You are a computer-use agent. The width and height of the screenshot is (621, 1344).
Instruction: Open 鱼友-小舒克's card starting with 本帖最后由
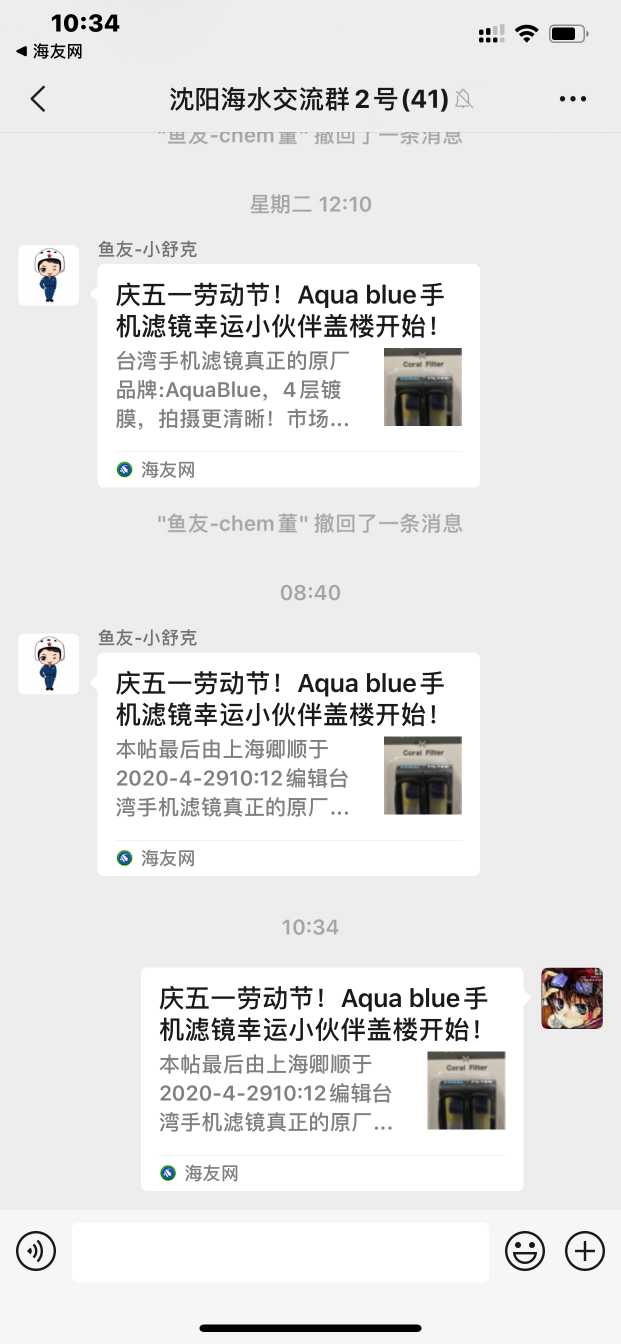(288, 764)
